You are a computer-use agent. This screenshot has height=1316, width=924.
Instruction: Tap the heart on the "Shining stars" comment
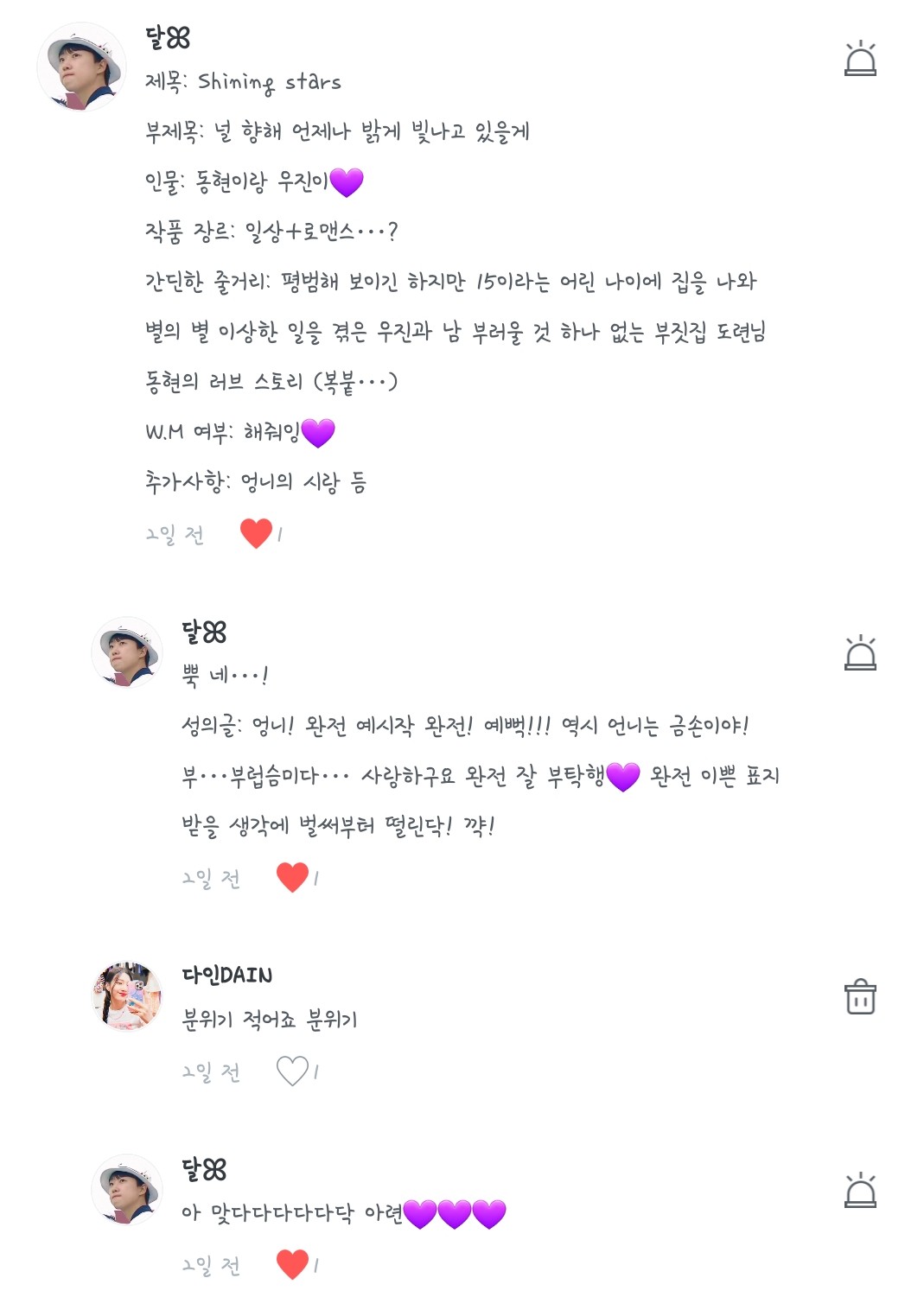tap(256, 533)
